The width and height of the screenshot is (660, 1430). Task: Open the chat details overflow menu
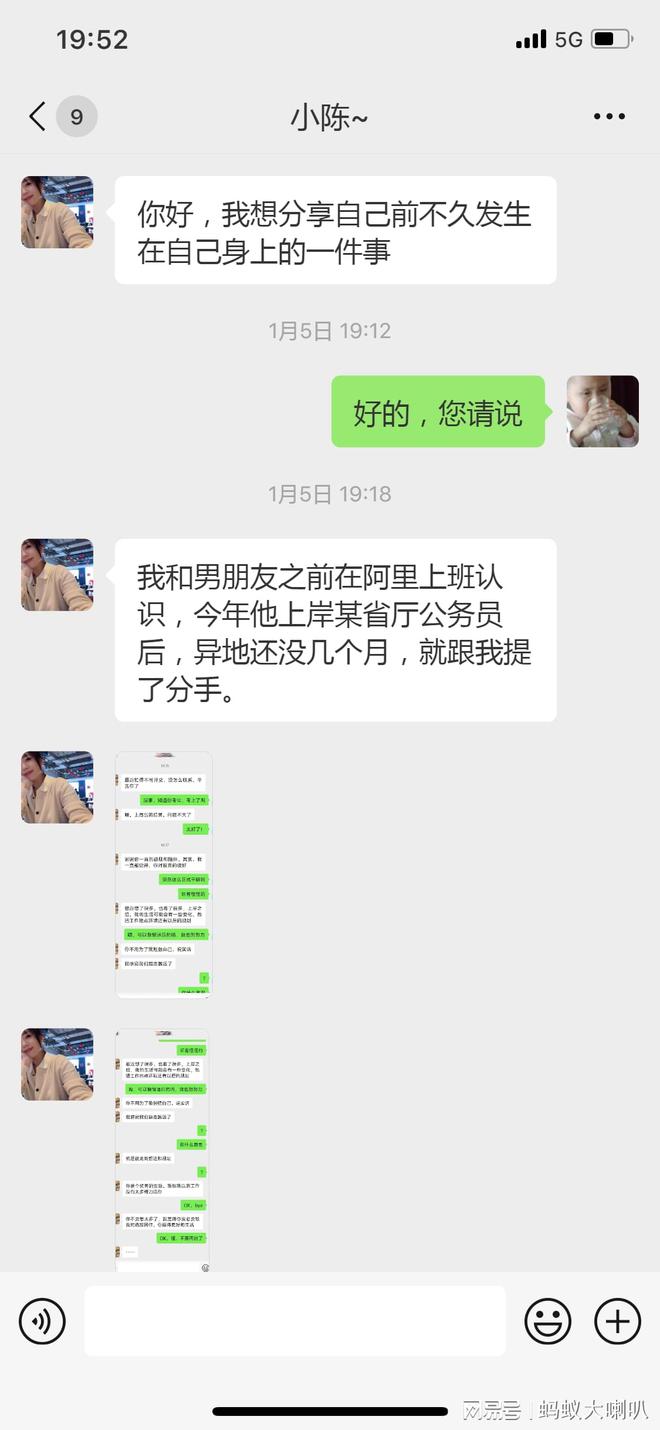pyautogui.click(x=609, y=117)
